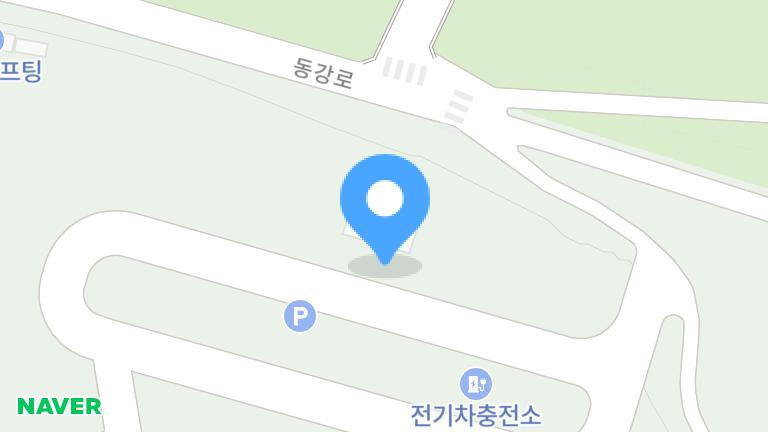
Task: Open the parking lot P marker
Action: (x=299, y=316)
